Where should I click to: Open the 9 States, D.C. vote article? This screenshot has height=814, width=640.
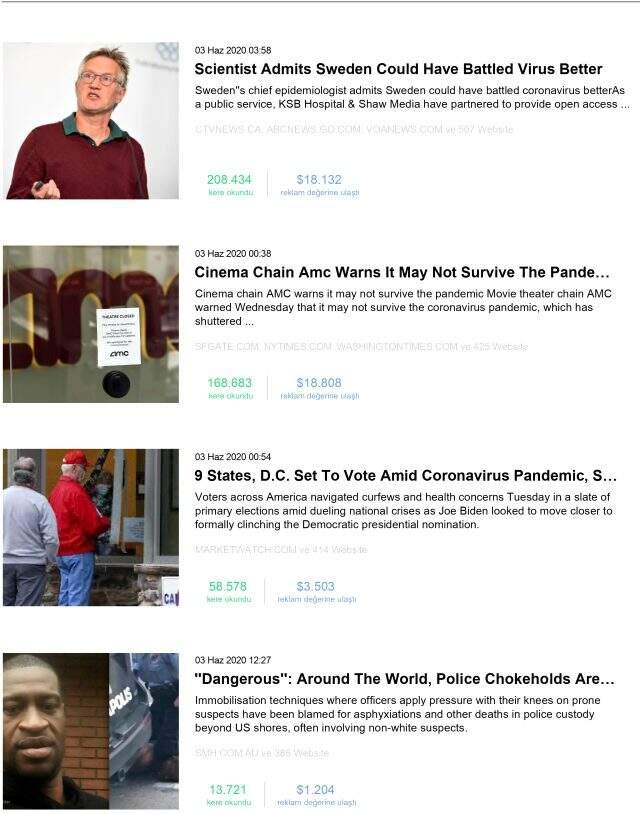[405, 475]
